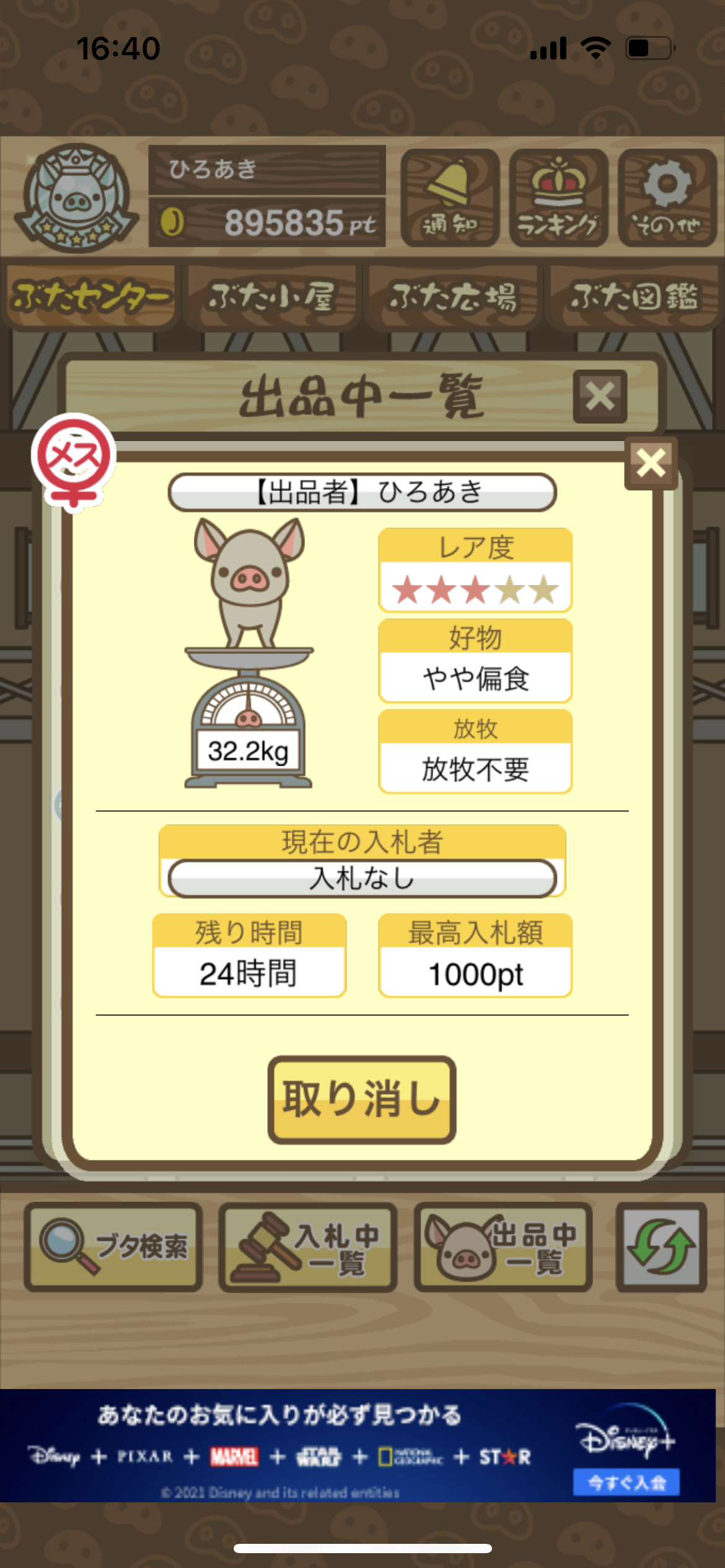Close the pig detail popup
The image size is (725, 1568).
click(651, 463)
